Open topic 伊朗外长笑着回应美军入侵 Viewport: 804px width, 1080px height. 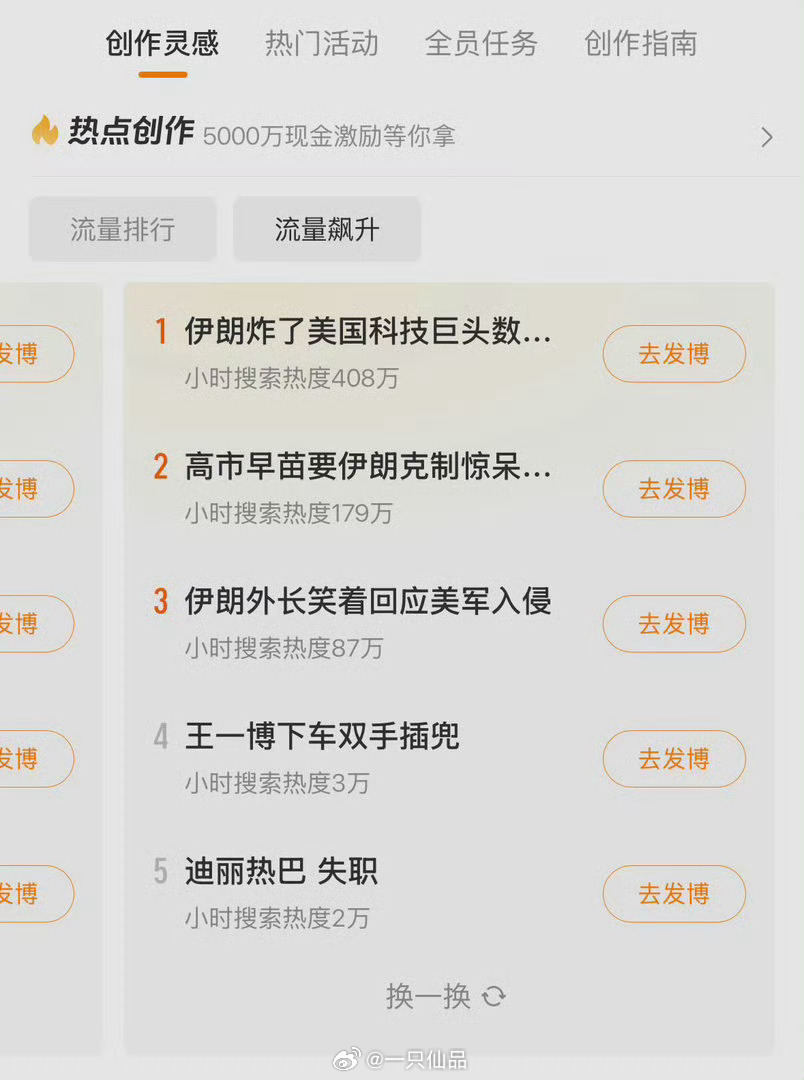(370, 603)
